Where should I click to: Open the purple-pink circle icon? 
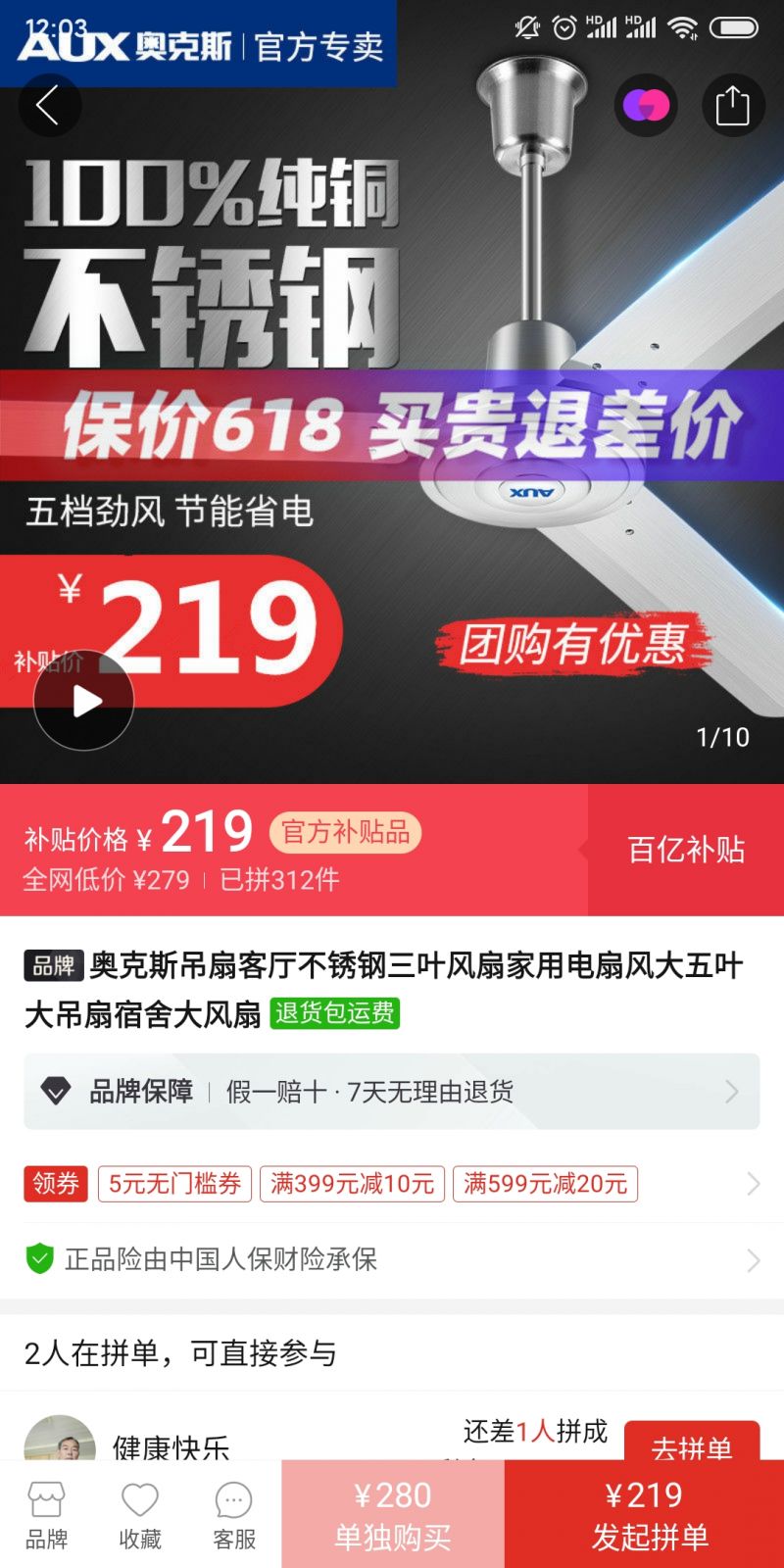pos(646,105)
